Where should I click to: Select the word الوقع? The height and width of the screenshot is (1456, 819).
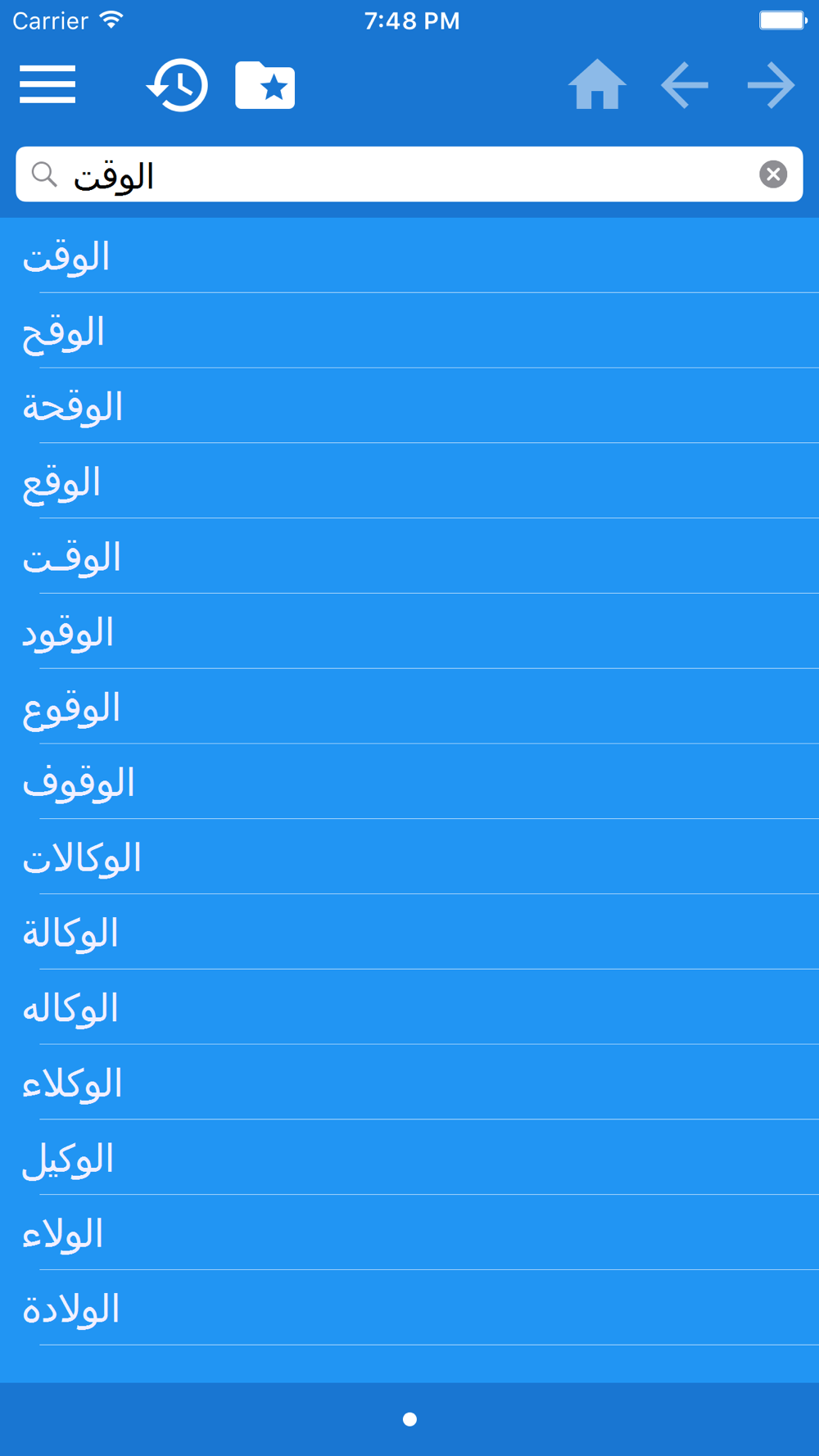[x=409, y=482]
